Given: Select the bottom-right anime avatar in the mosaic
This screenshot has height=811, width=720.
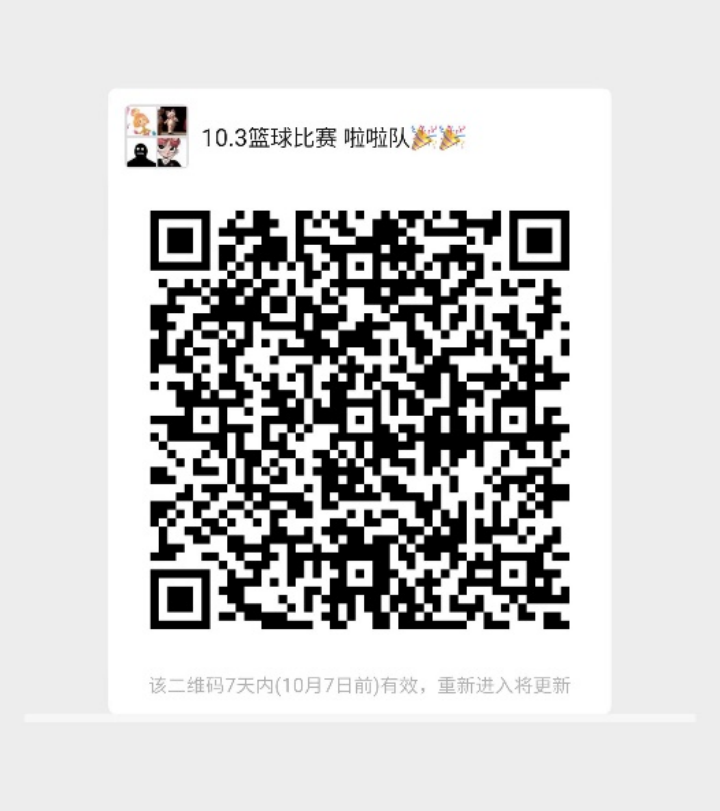Looking at the screenshot, I should pos(172,154).
